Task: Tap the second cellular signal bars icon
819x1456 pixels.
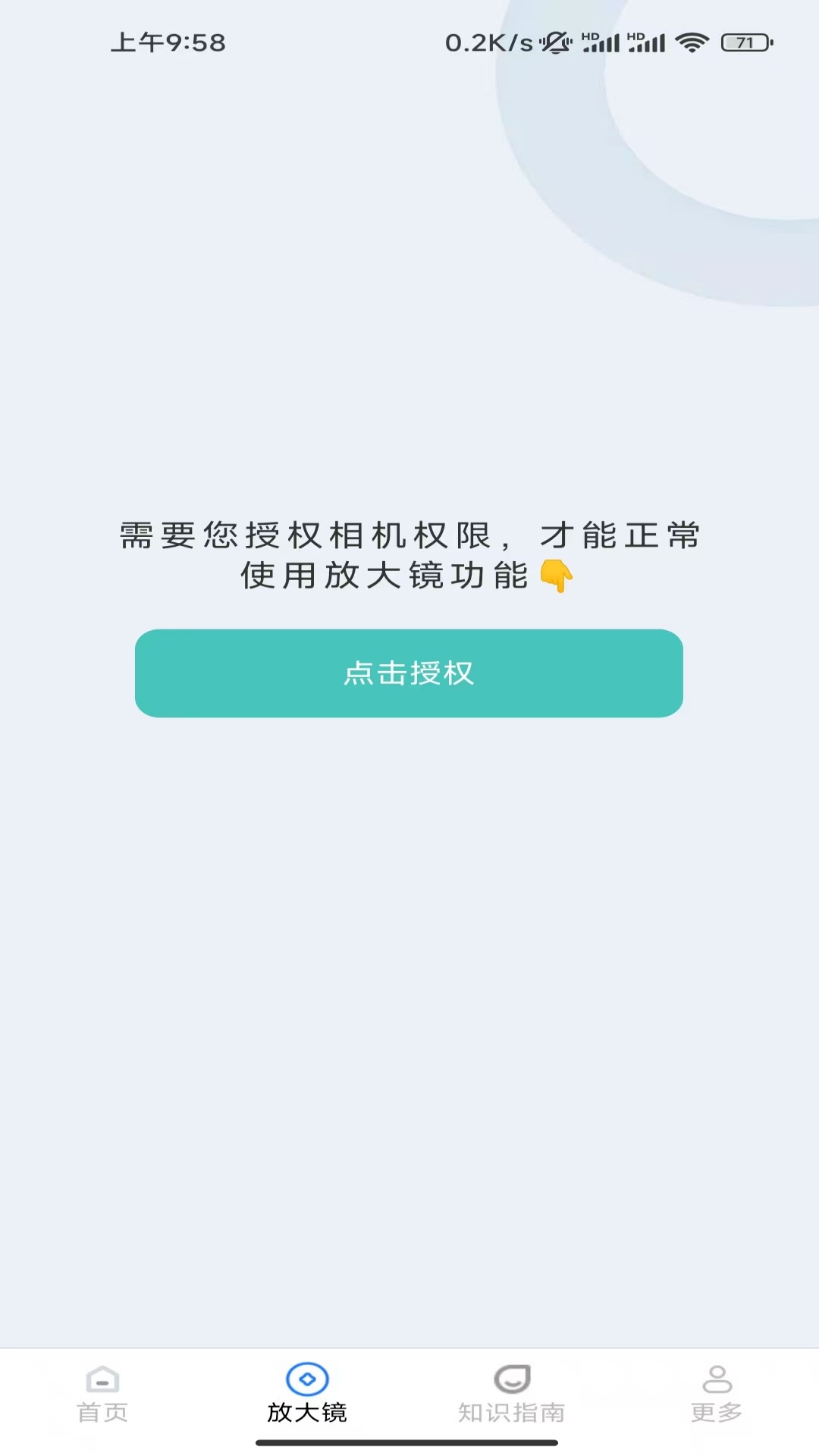Action: point(646,43)
